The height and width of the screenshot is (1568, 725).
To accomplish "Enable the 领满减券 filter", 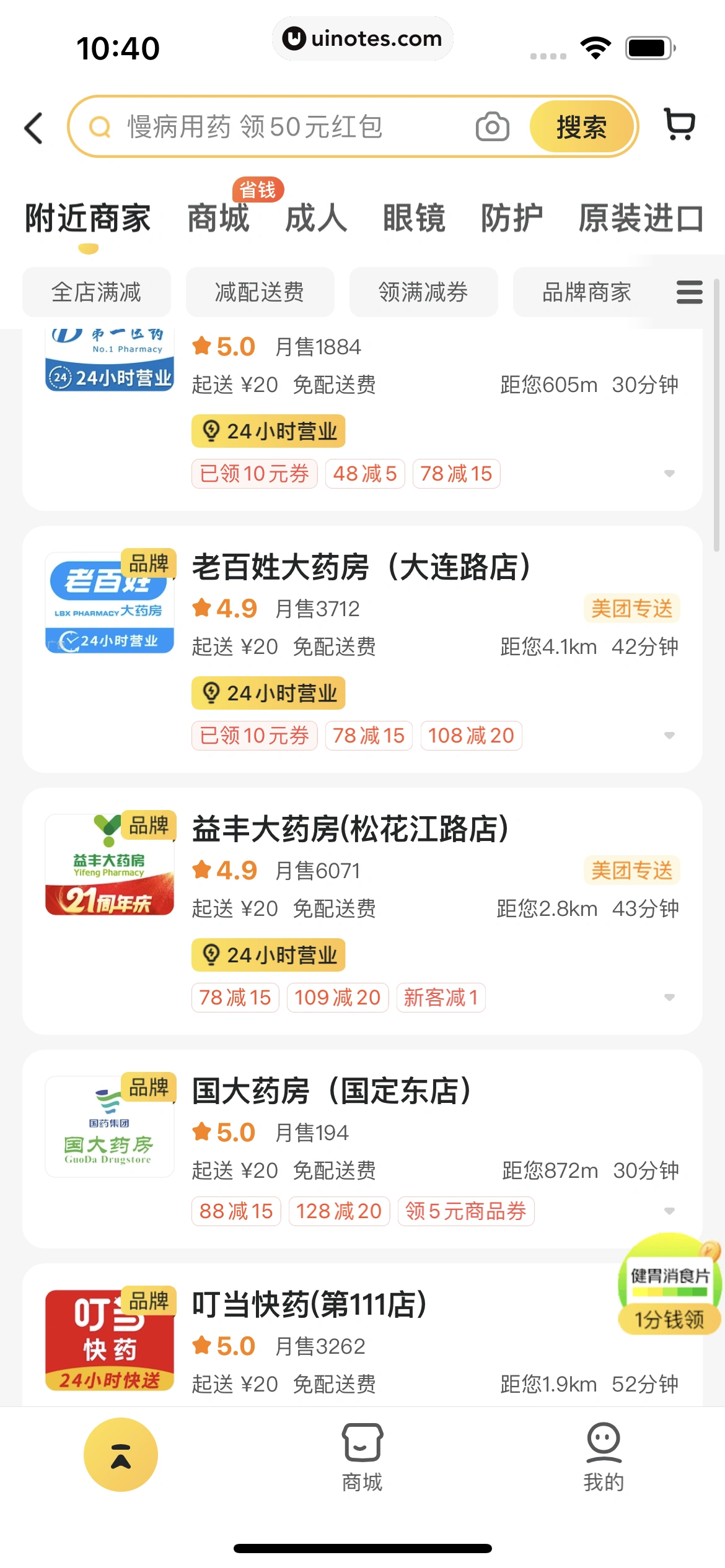I will click(423, 292).
